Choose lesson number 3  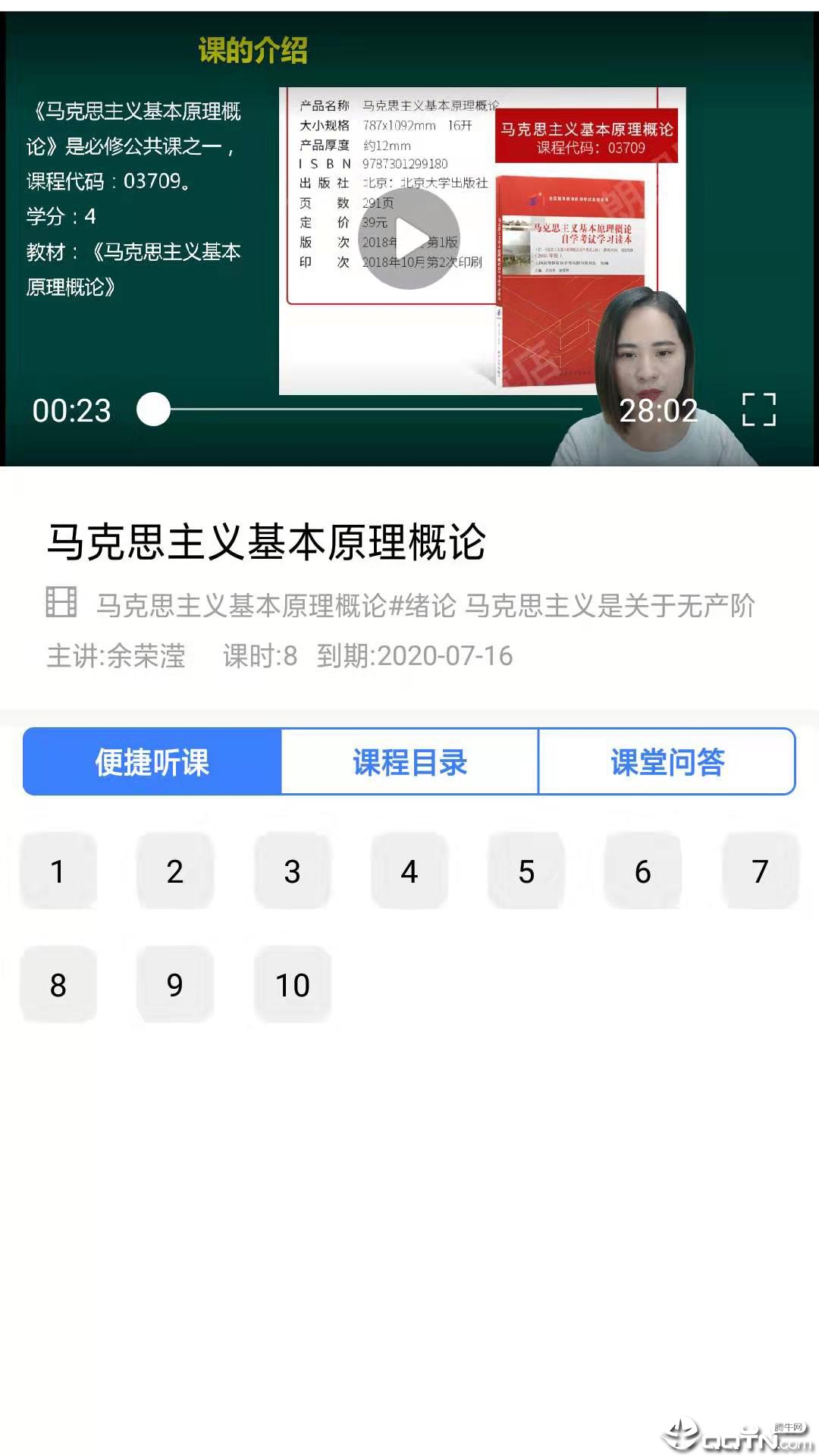[293, 871]
